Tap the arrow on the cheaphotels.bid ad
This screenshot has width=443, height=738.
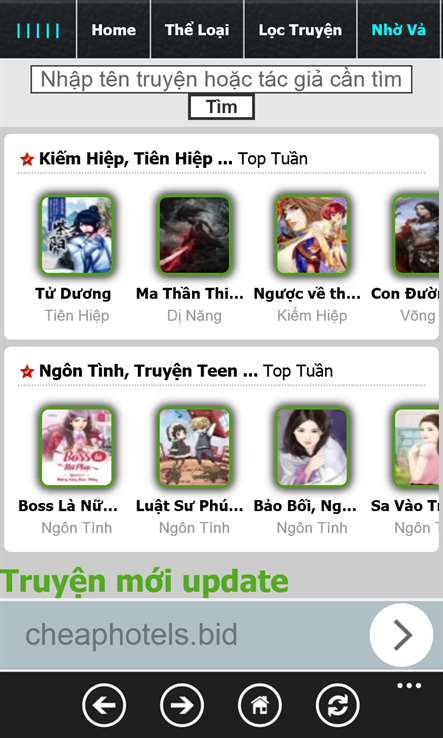pyautogui.click(x=402, y=635)
